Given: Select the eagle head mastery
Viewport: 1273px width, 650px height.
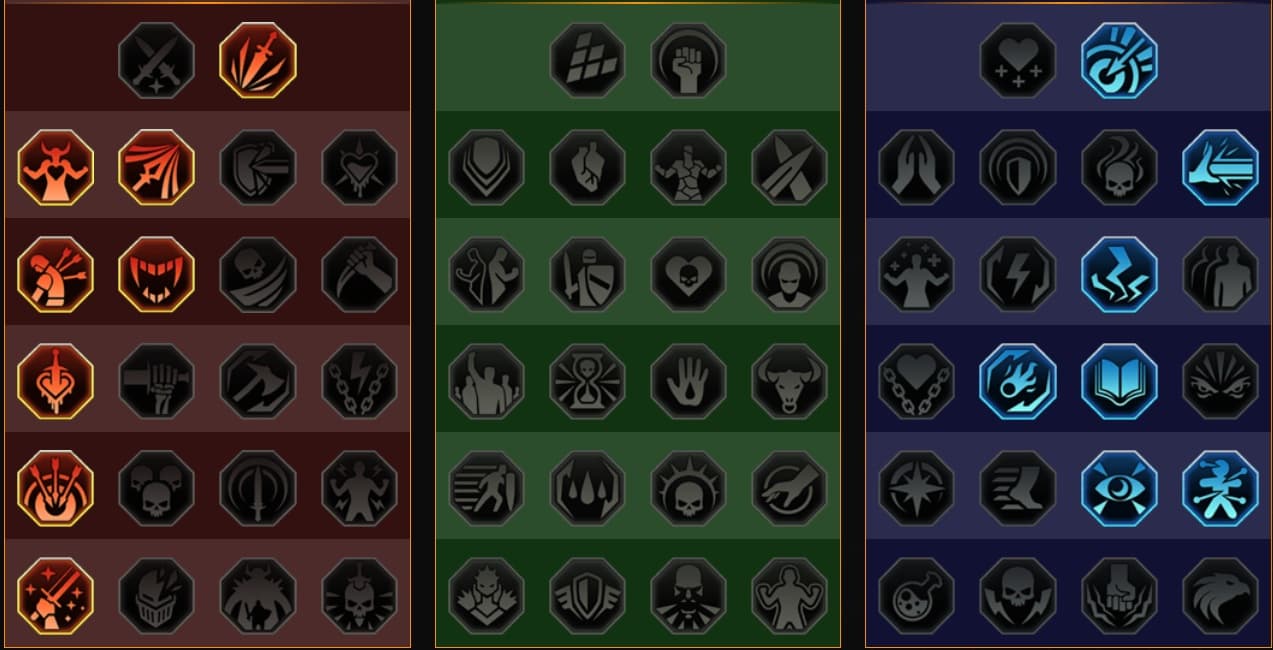Looking at the screenshot, I should coord(1220,596).
